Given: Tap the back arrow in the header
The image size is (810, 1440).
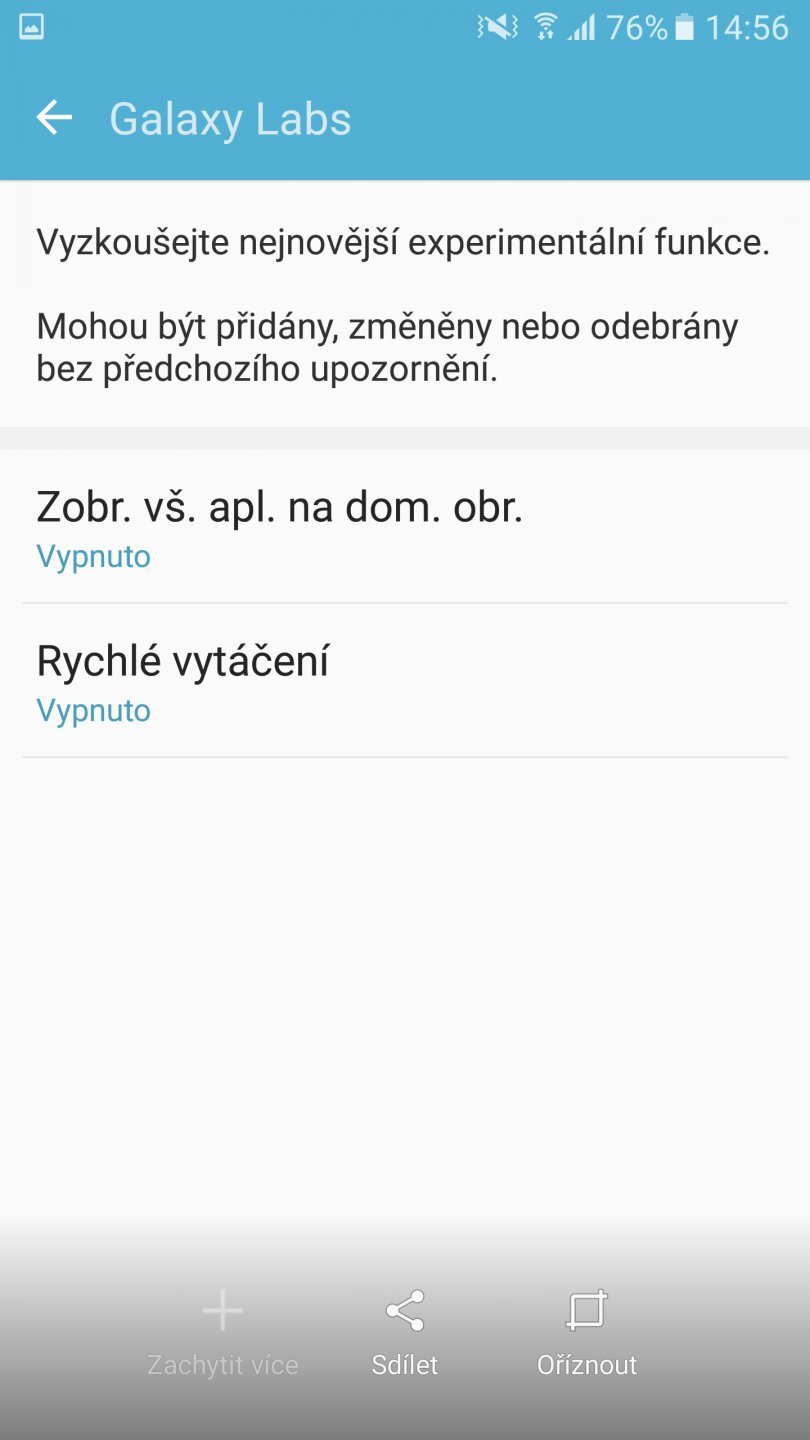Looking at the screenshot, I should [x=53, y=117].
